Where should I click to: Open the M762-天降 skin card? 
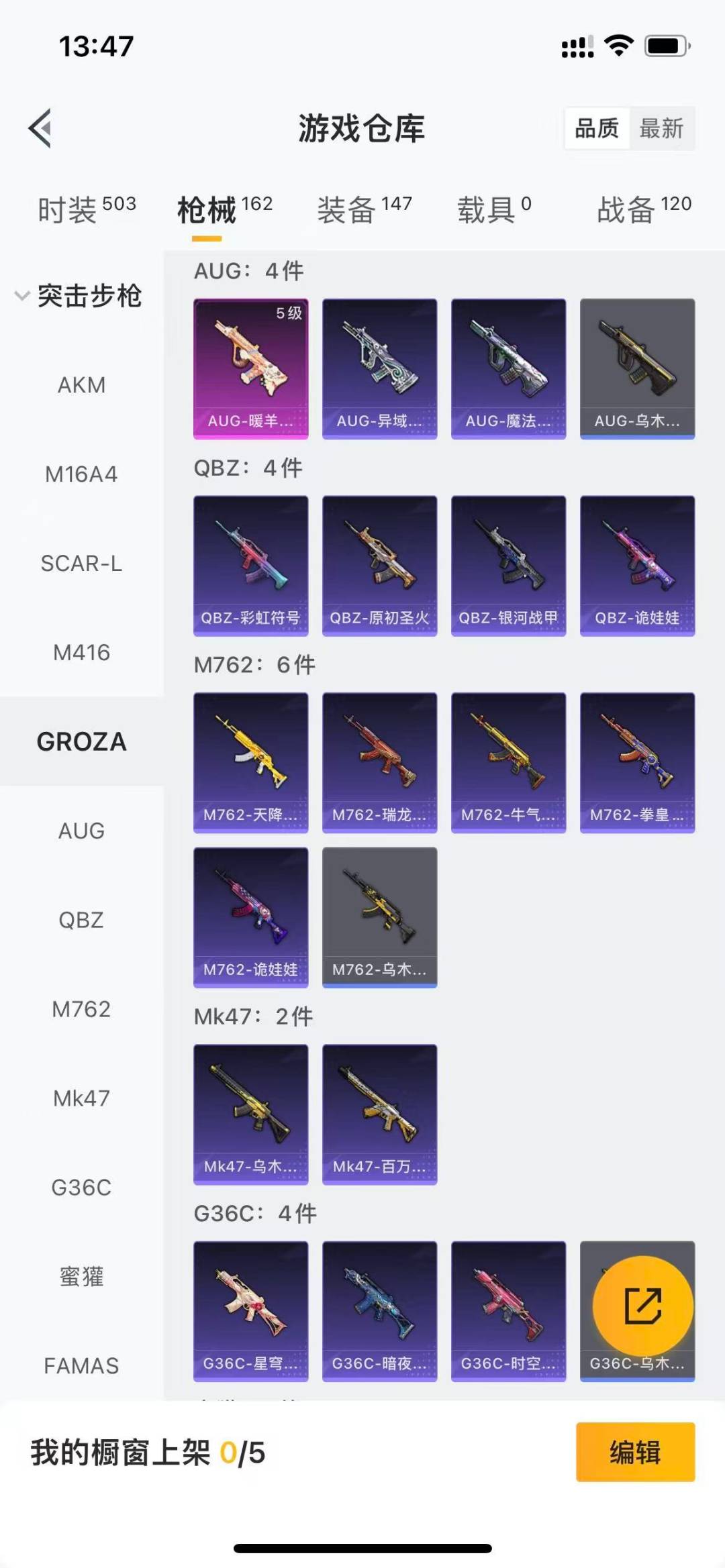[x=250, y=762]
